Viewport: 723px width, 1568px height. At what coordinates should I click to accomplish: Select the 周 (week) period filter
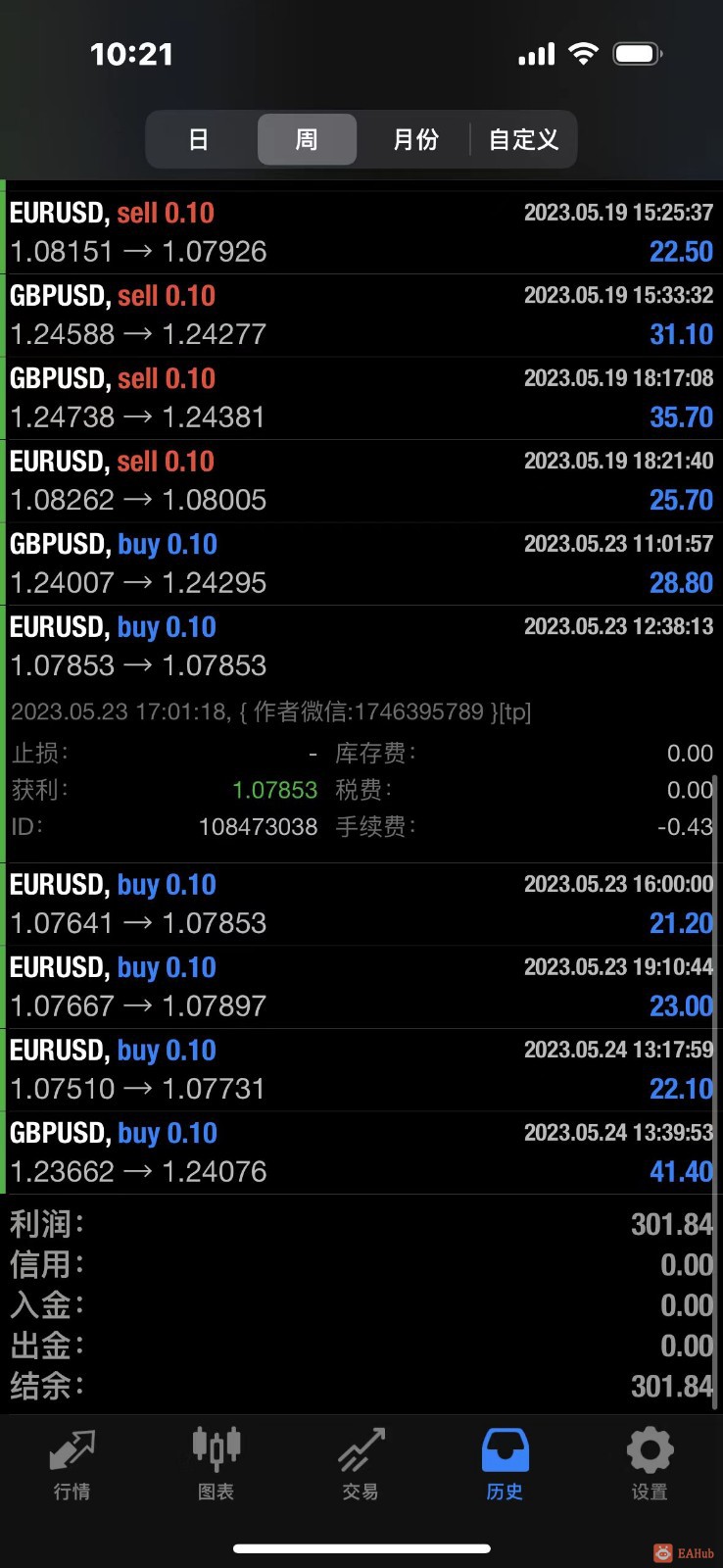click(x=307, y=139)
